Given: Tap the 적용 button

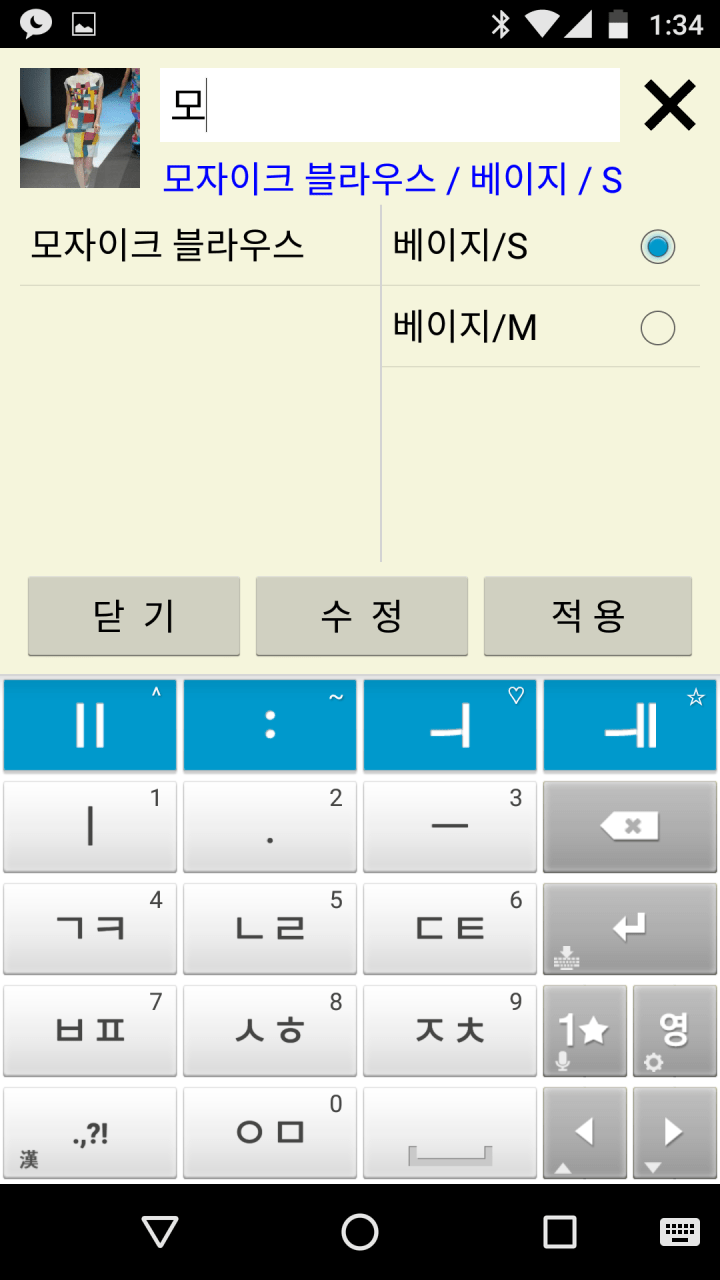Looking at the screenshot, I should [588, 616].
